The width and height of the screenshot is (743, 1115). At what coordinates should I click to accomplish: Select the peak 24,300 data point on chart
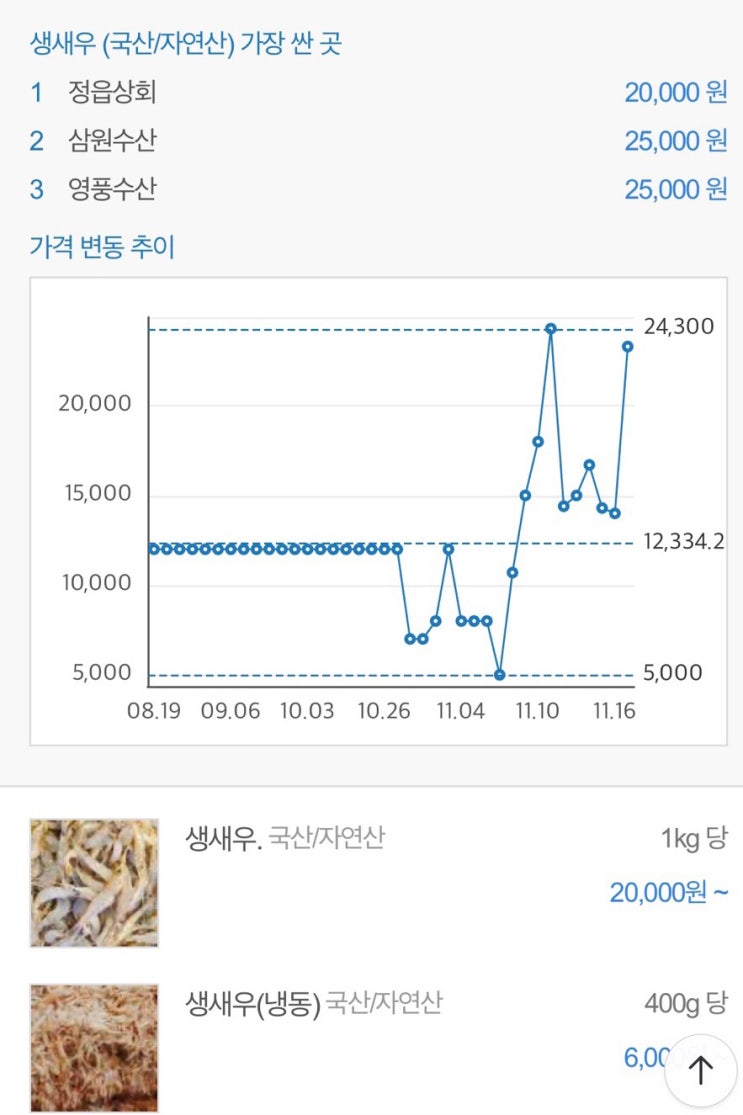pyautogui.click(x=551, y=329)
